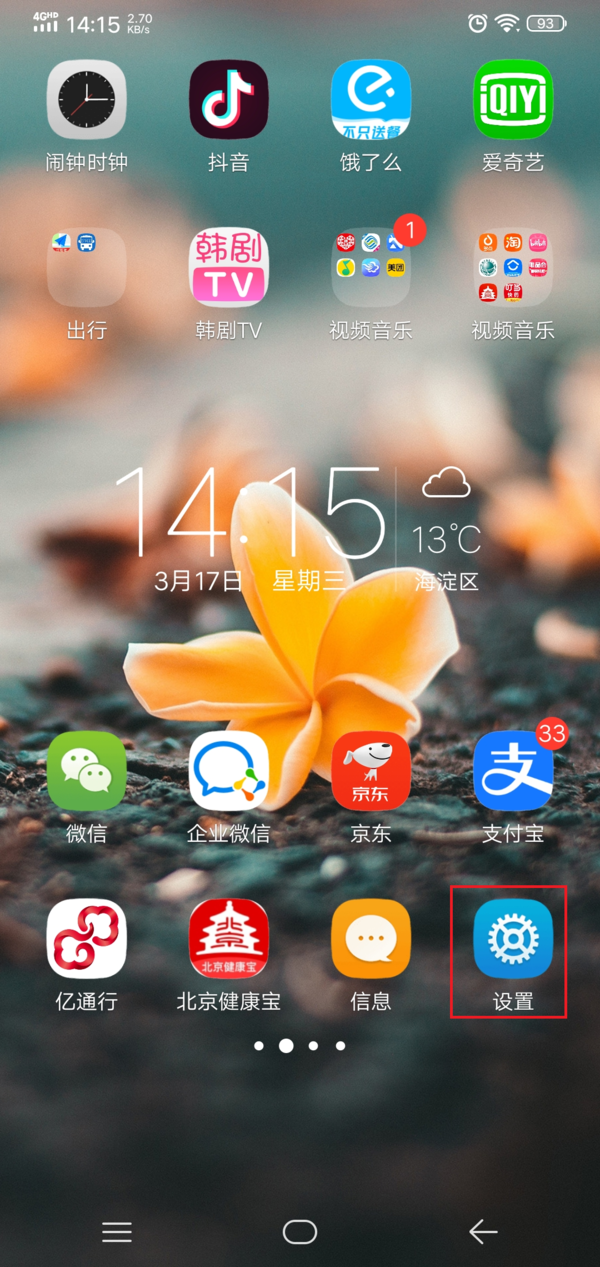The width and height of the screenshot is (600, 1267).
Task: Open 设置 settings
Action: pos(513,939)
